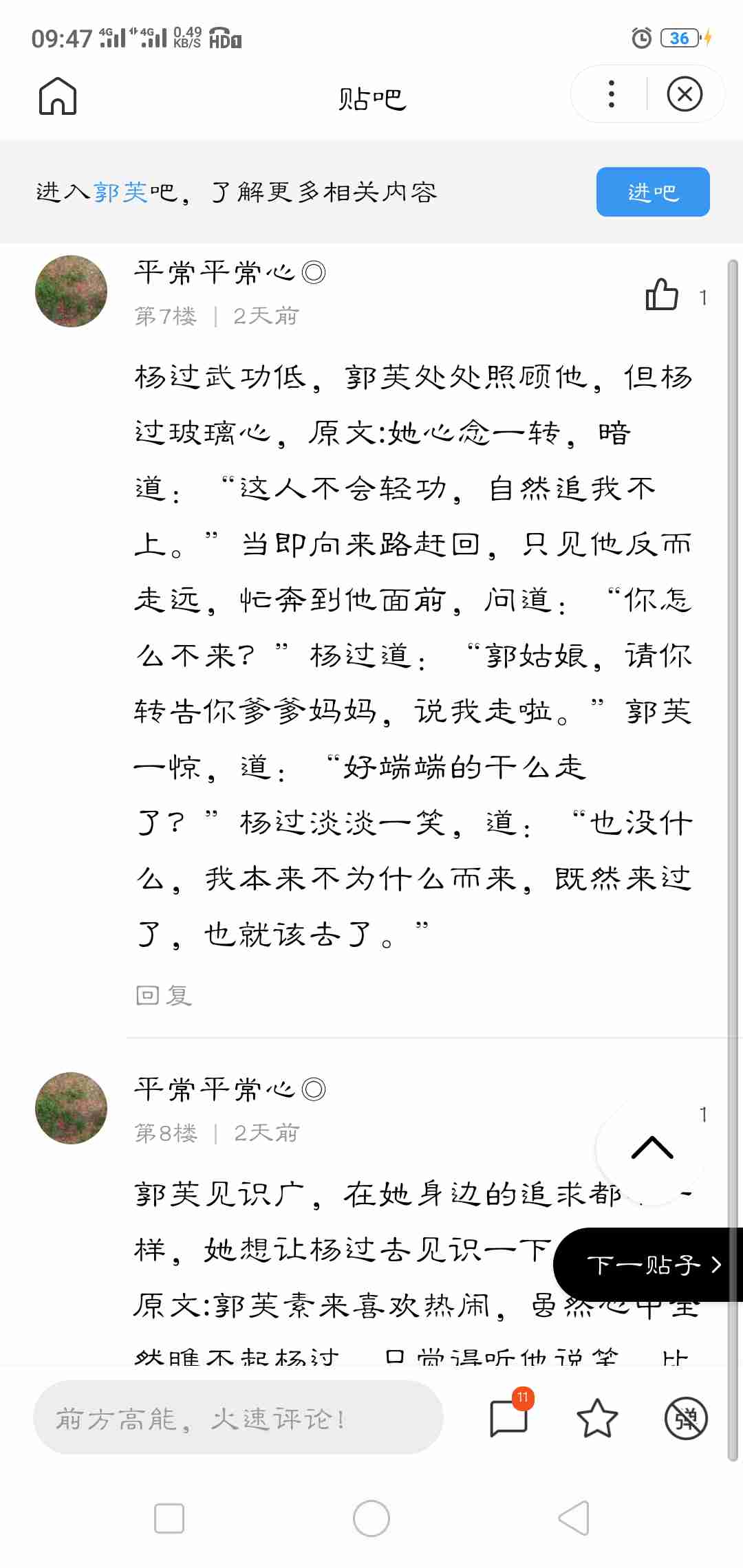Open the system recent apps
The width and height of the screenshot is (743, 1568).
[169, 1518]
